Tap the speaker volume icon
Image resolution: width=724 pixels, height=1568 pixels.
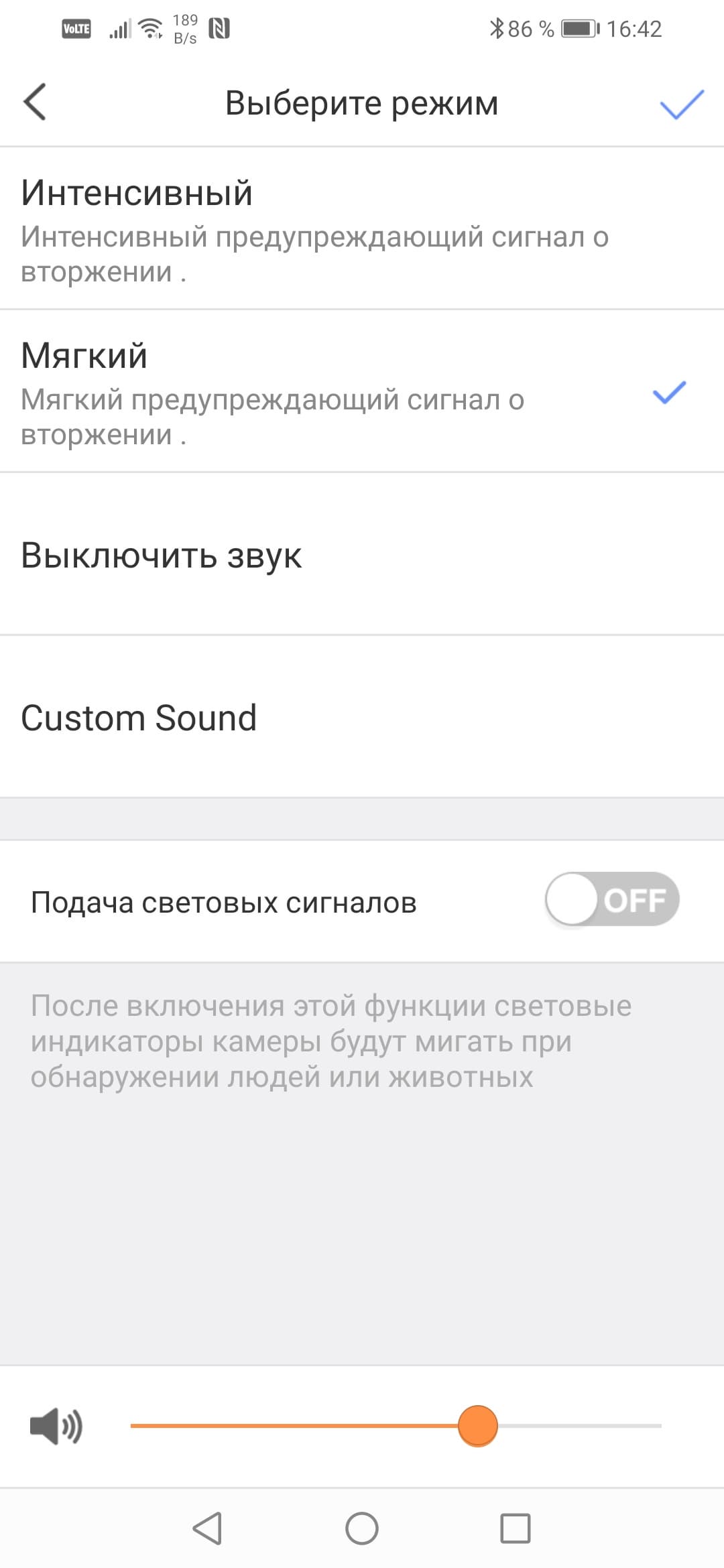[x=56, y=1426]
